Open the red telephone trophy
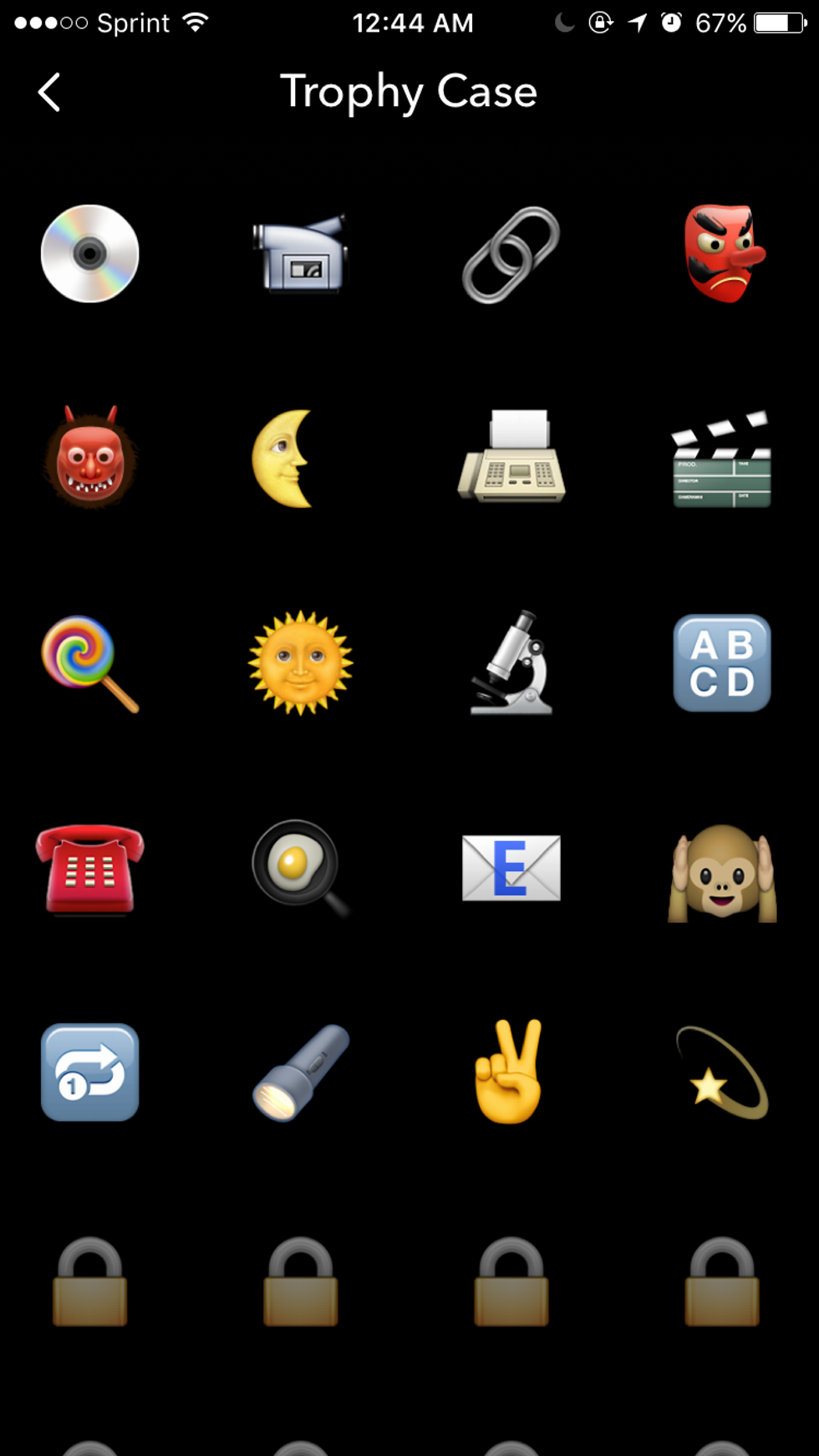The height and width of the screenshot is (1456, 819). 90,869
